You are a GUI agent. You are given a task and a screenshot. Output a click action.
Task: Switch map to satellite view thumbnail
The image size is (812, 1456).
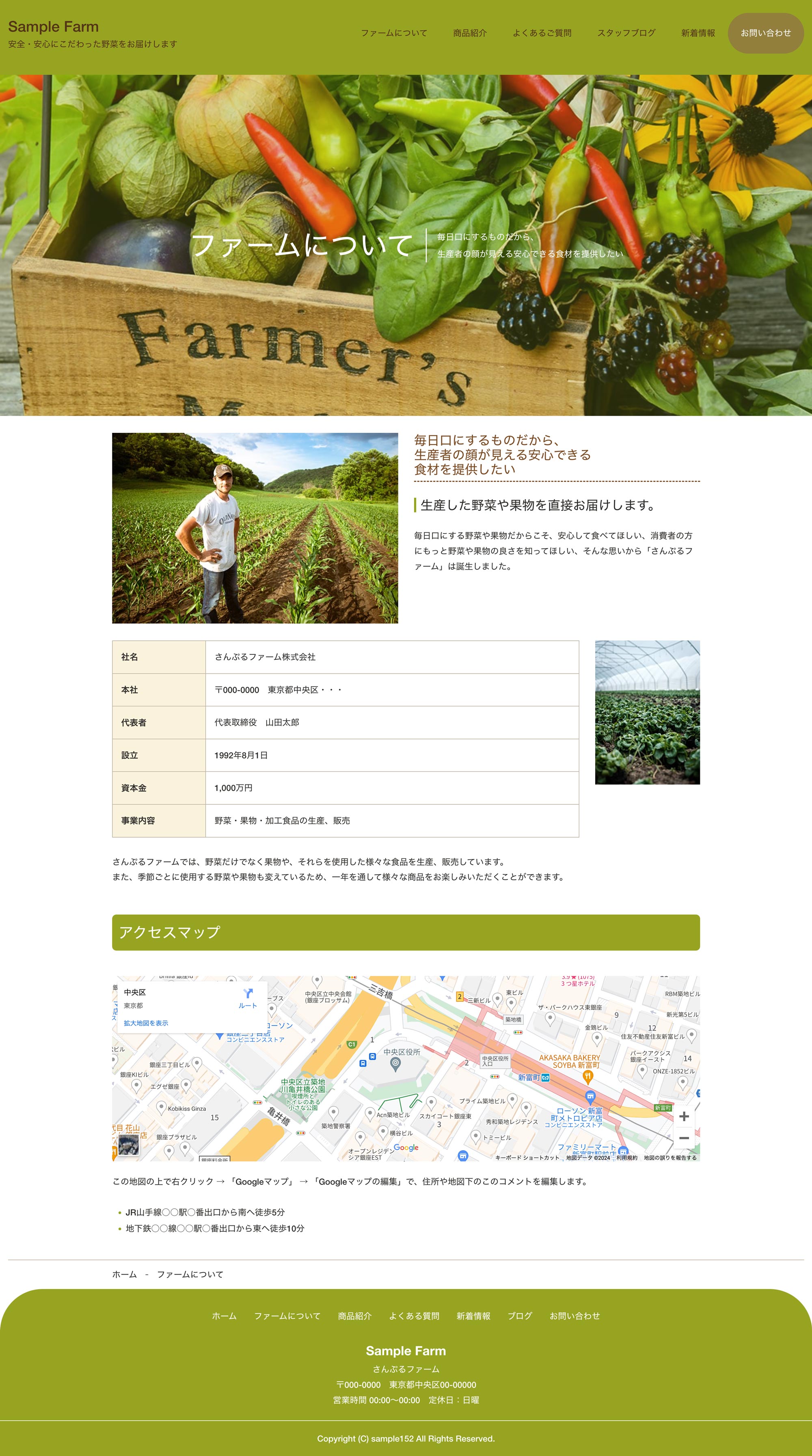click(128, 1145)
